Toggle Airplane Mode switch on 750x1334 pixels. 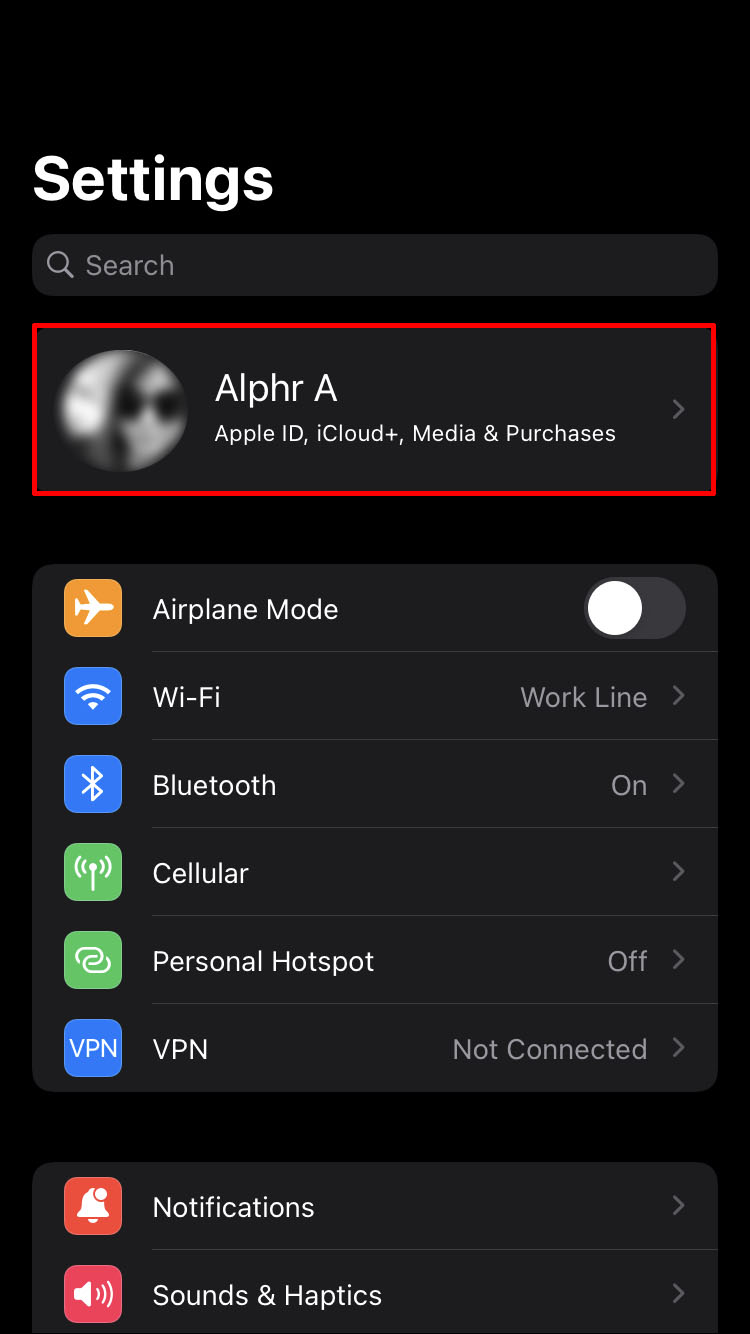click(634, 609)
